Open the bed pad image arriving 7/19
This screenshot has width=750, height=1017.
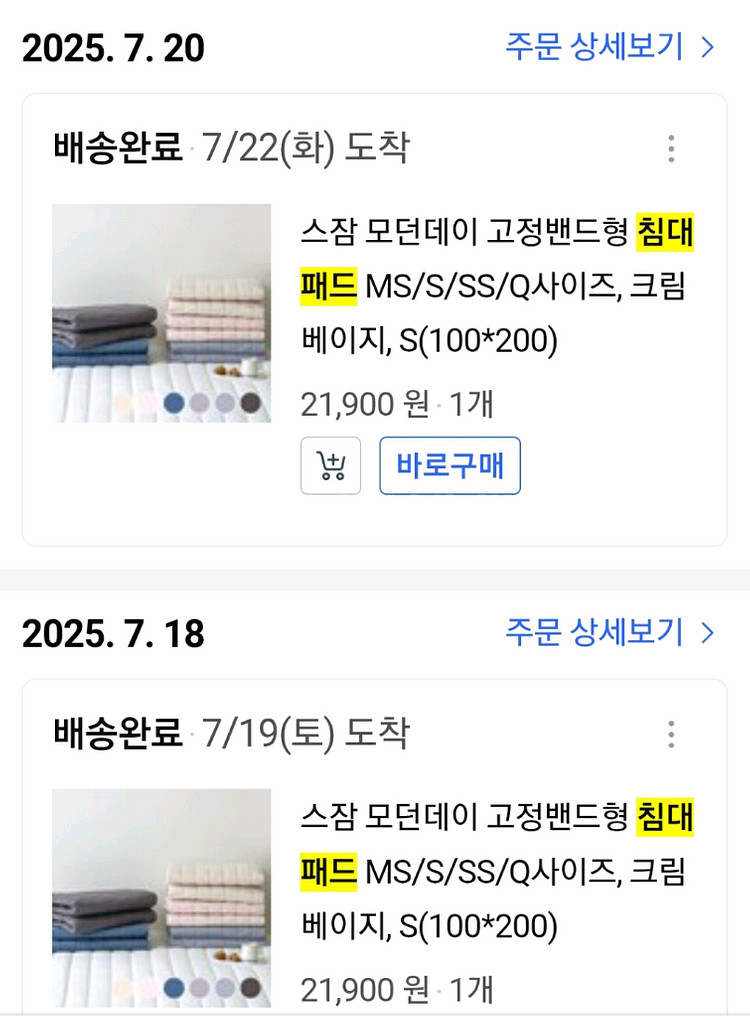161,897
